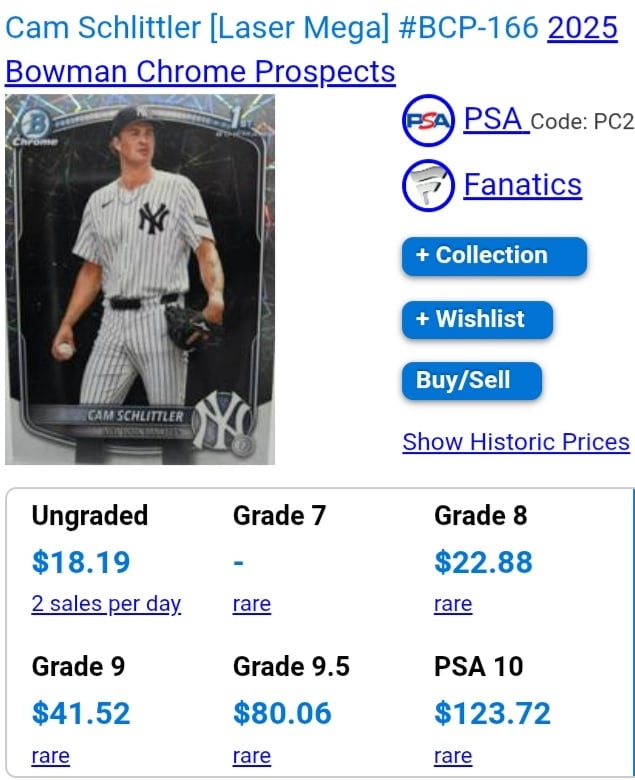Image resolution: width=635 pixels, height=780 pixels.
Task: Tap the Buy/Sell button
Action: coord(471,381)
